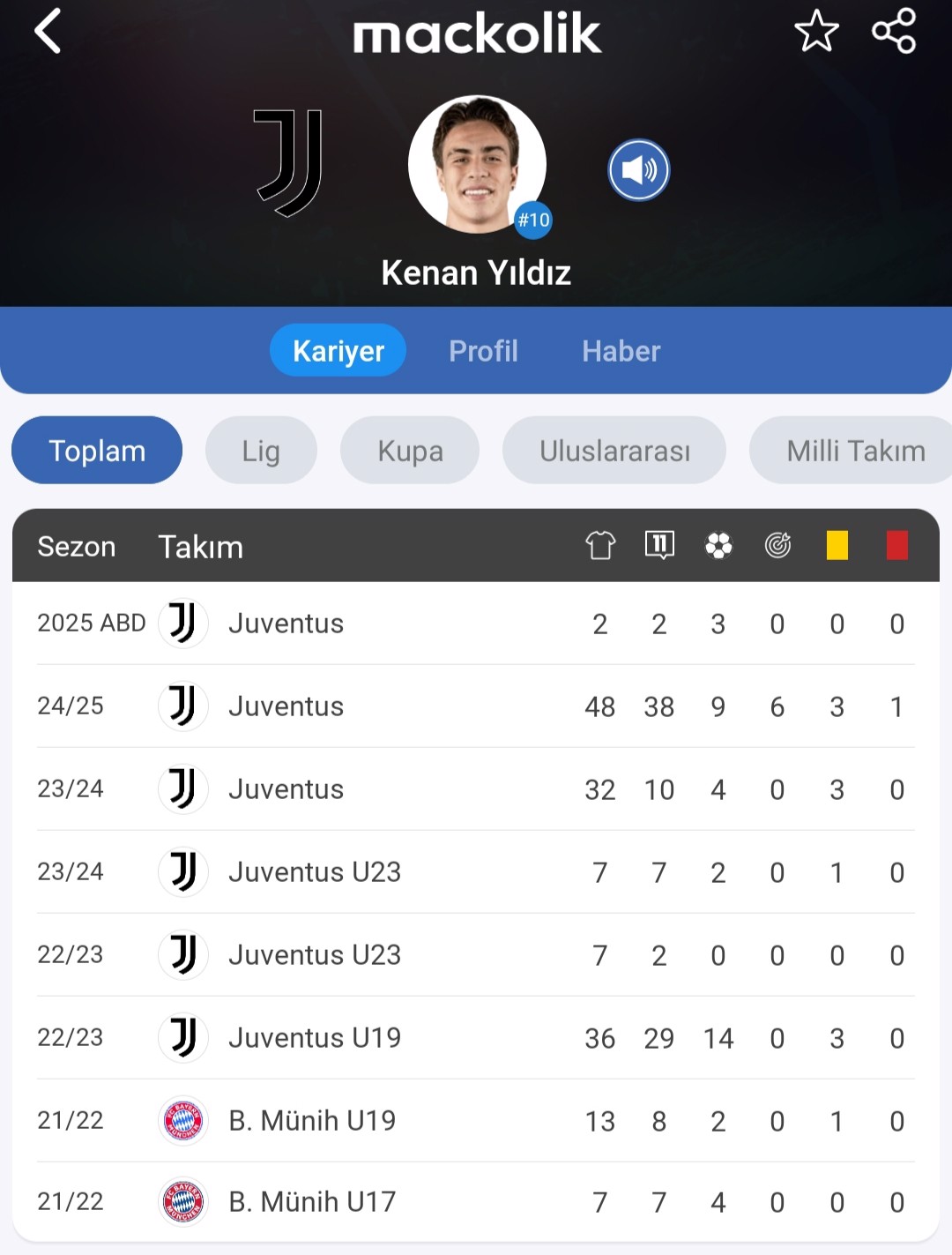This screenshot has height=1255, width=952.
Task: Filter stats by Kupa
Action: pyautogui.click(x=410, y=451)
